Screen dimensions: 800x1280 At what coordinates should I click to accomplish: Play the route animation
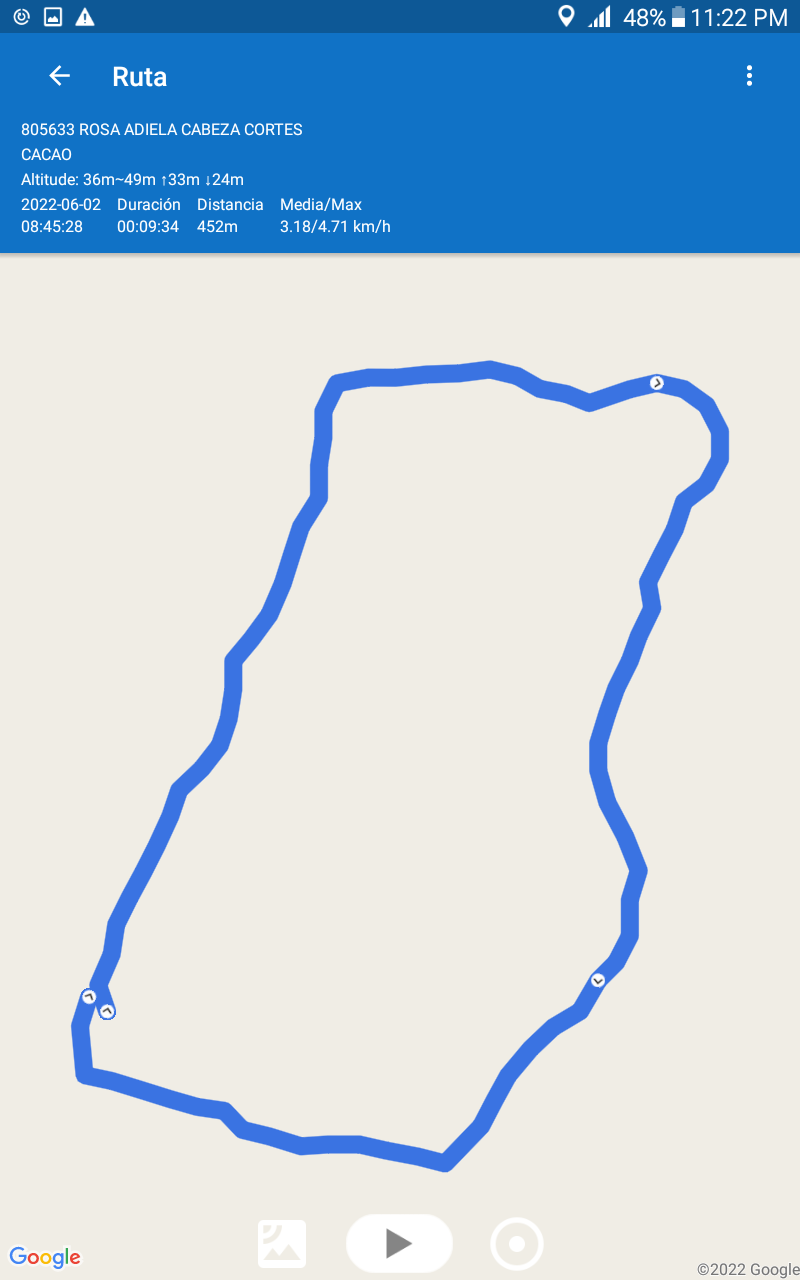[399, 1243]
